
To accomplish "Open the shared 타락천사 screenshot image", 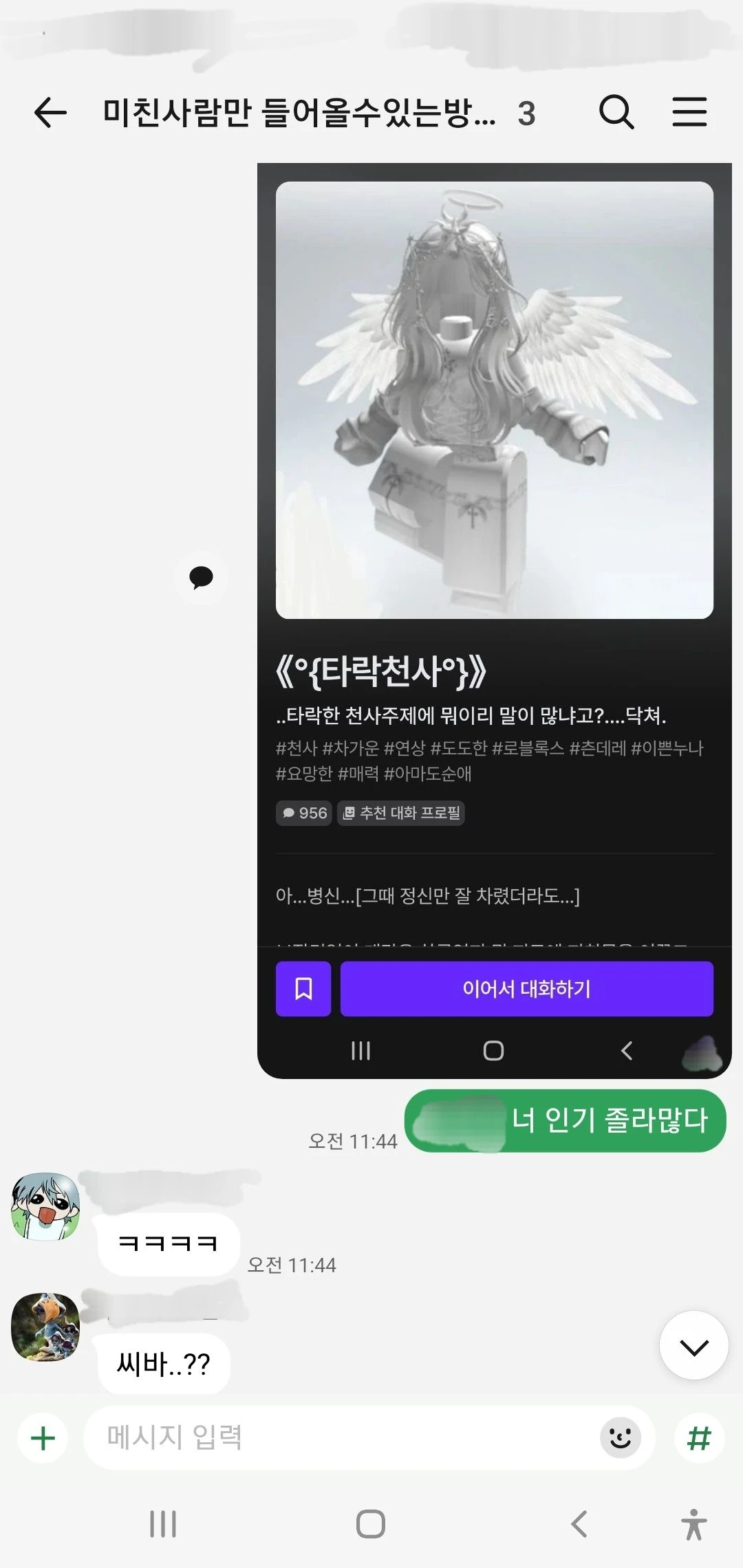I will tap(494, 550).
